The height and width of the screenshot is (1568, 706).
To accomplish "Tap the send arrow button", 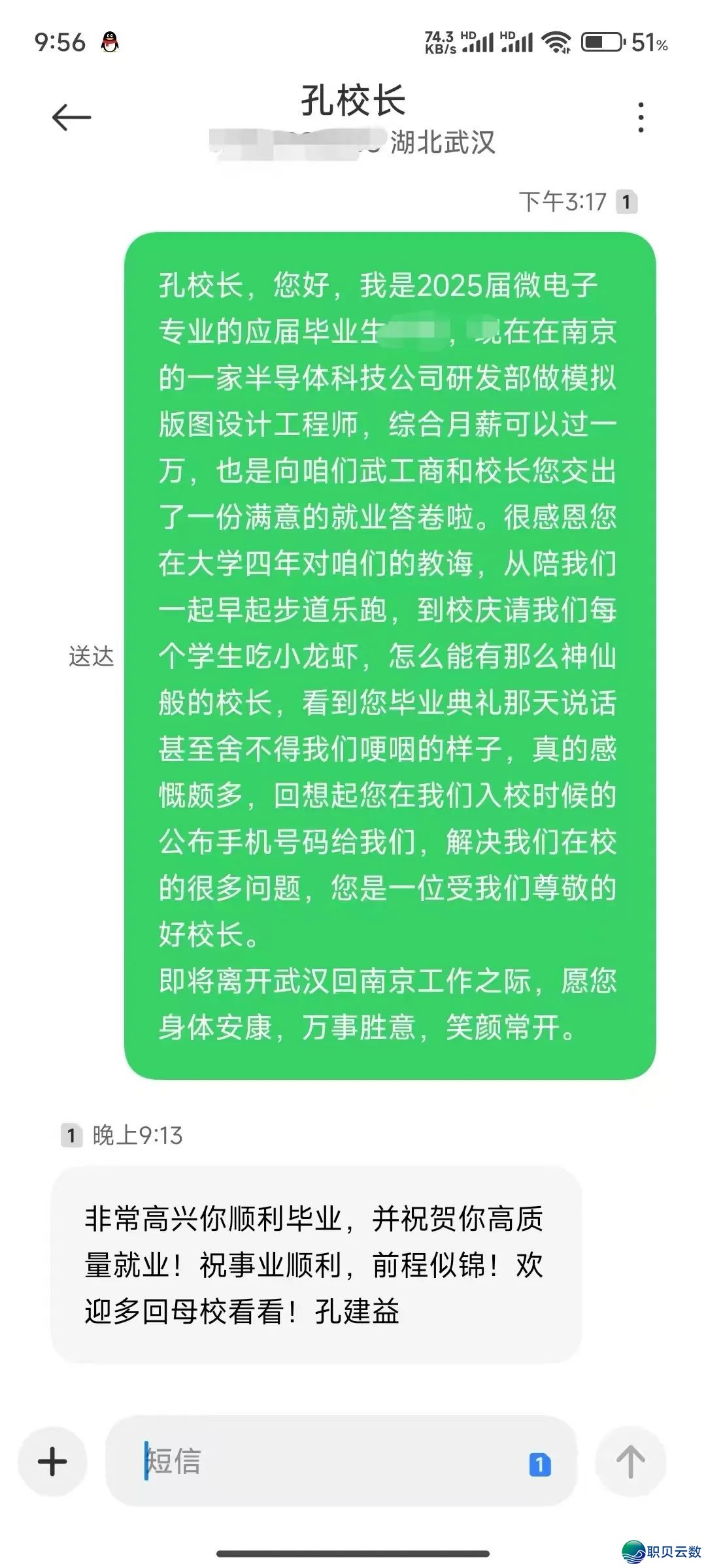I will pyautogui.click(x=630, y=1462).
